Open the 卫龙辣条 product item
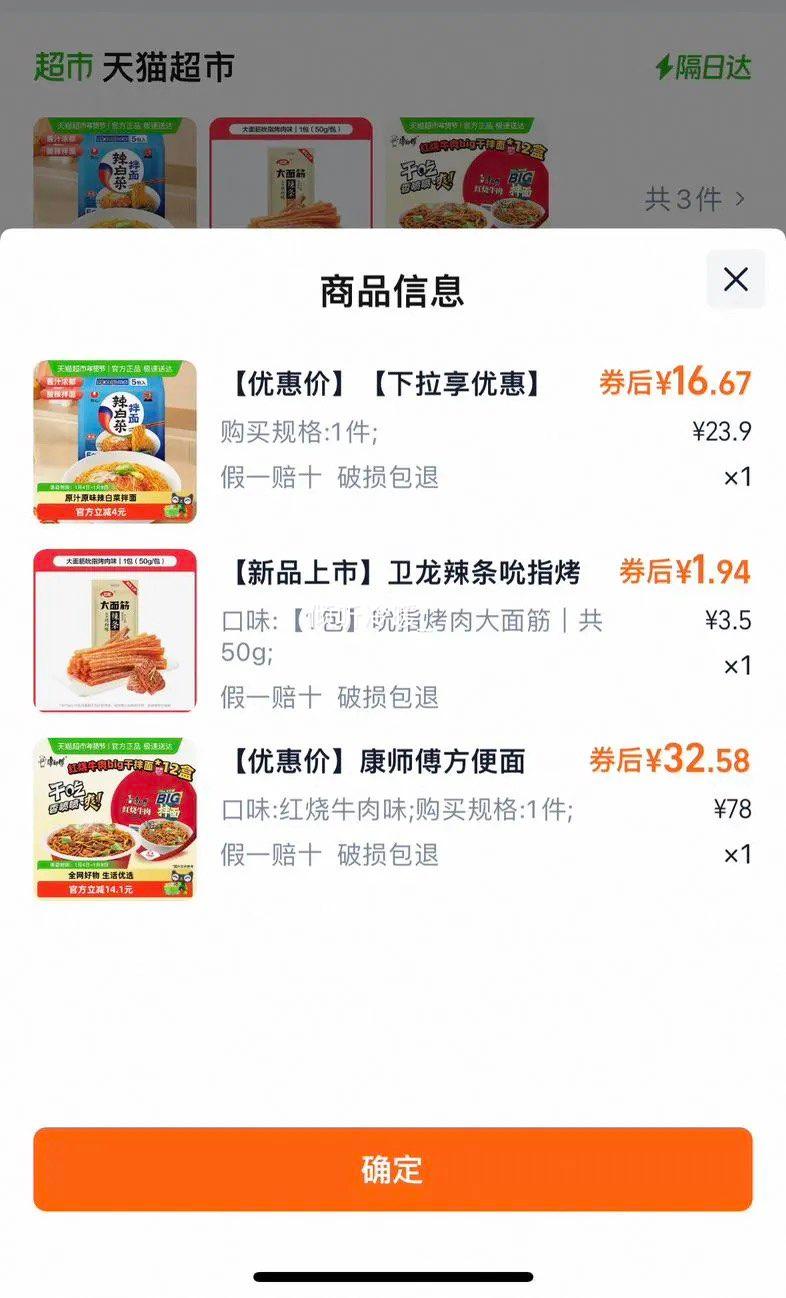This screenshot has width=786, height=1298. click(x=392, y=630)
